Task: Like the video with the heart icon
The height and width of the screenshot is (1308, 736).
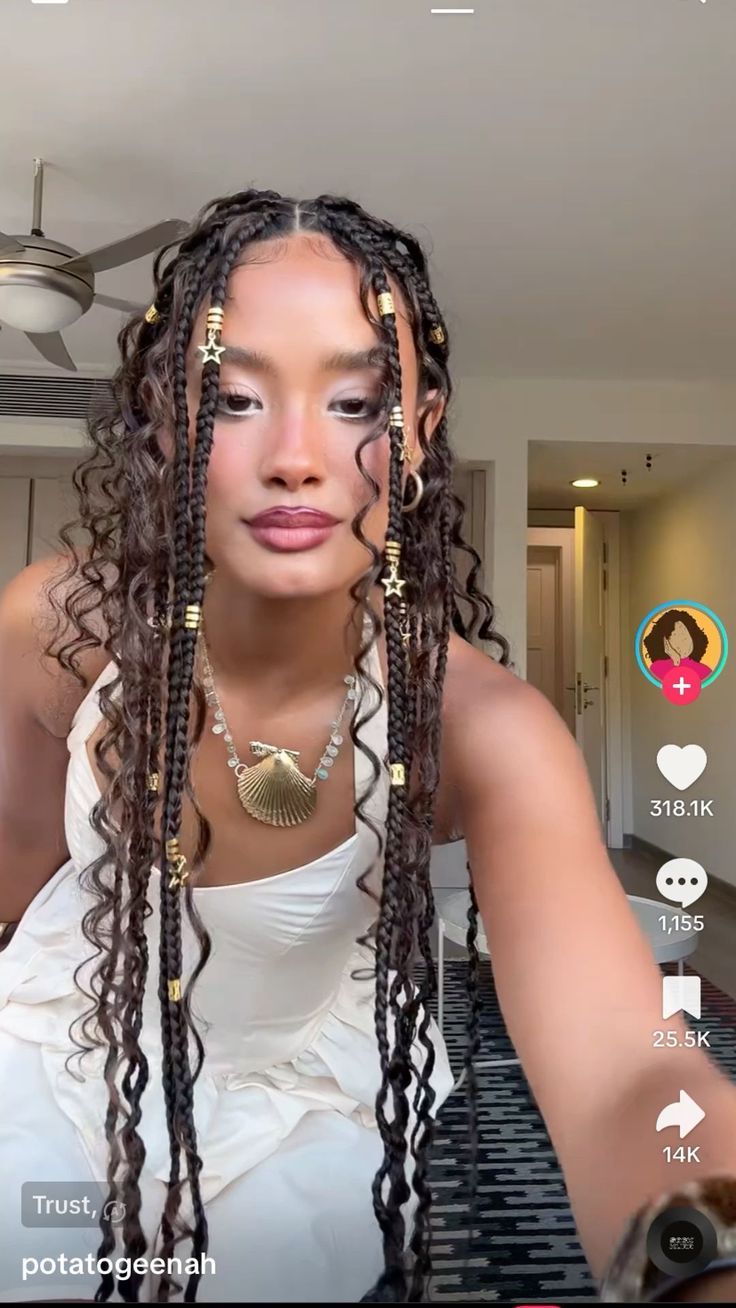Action: click(x=681, y=767)
